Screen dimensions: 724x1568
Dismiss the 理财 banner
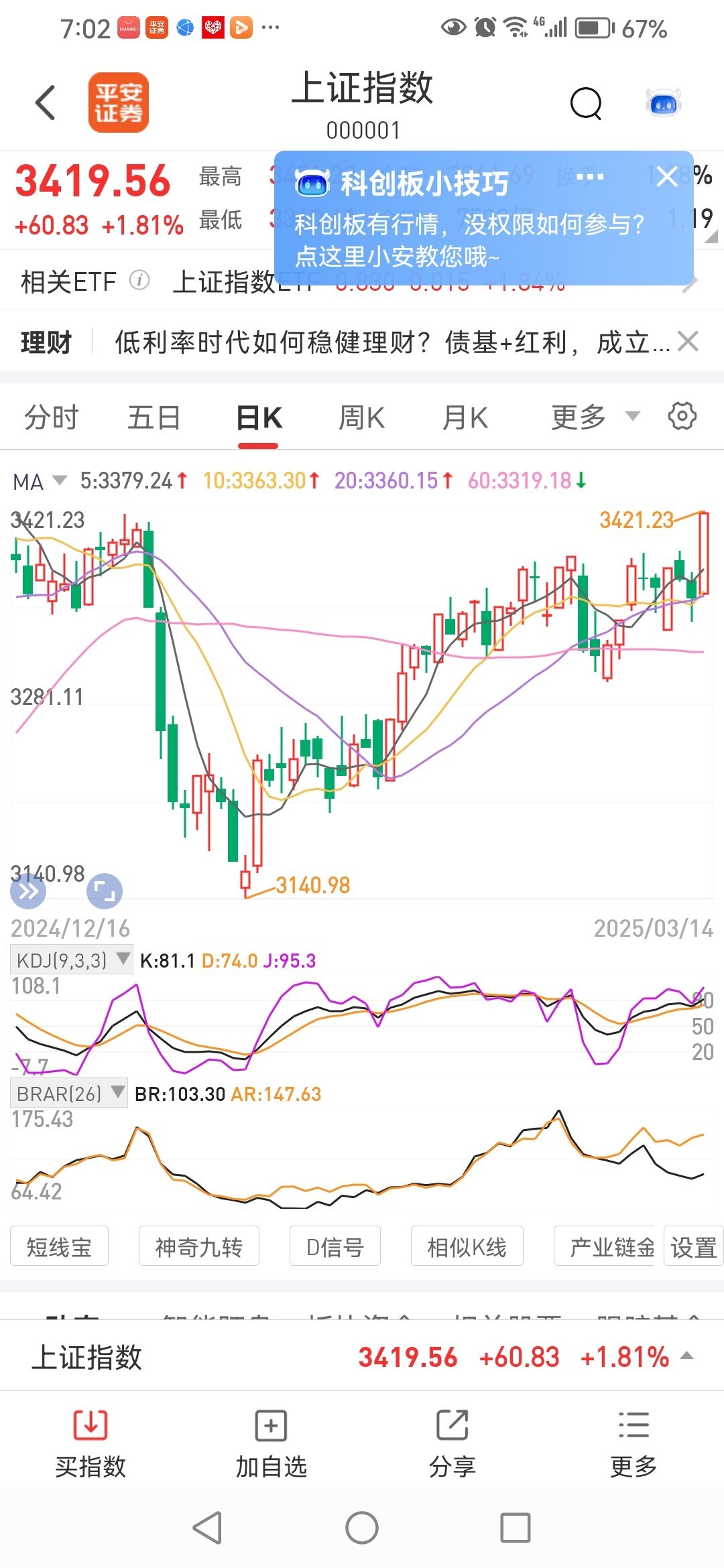688,342
